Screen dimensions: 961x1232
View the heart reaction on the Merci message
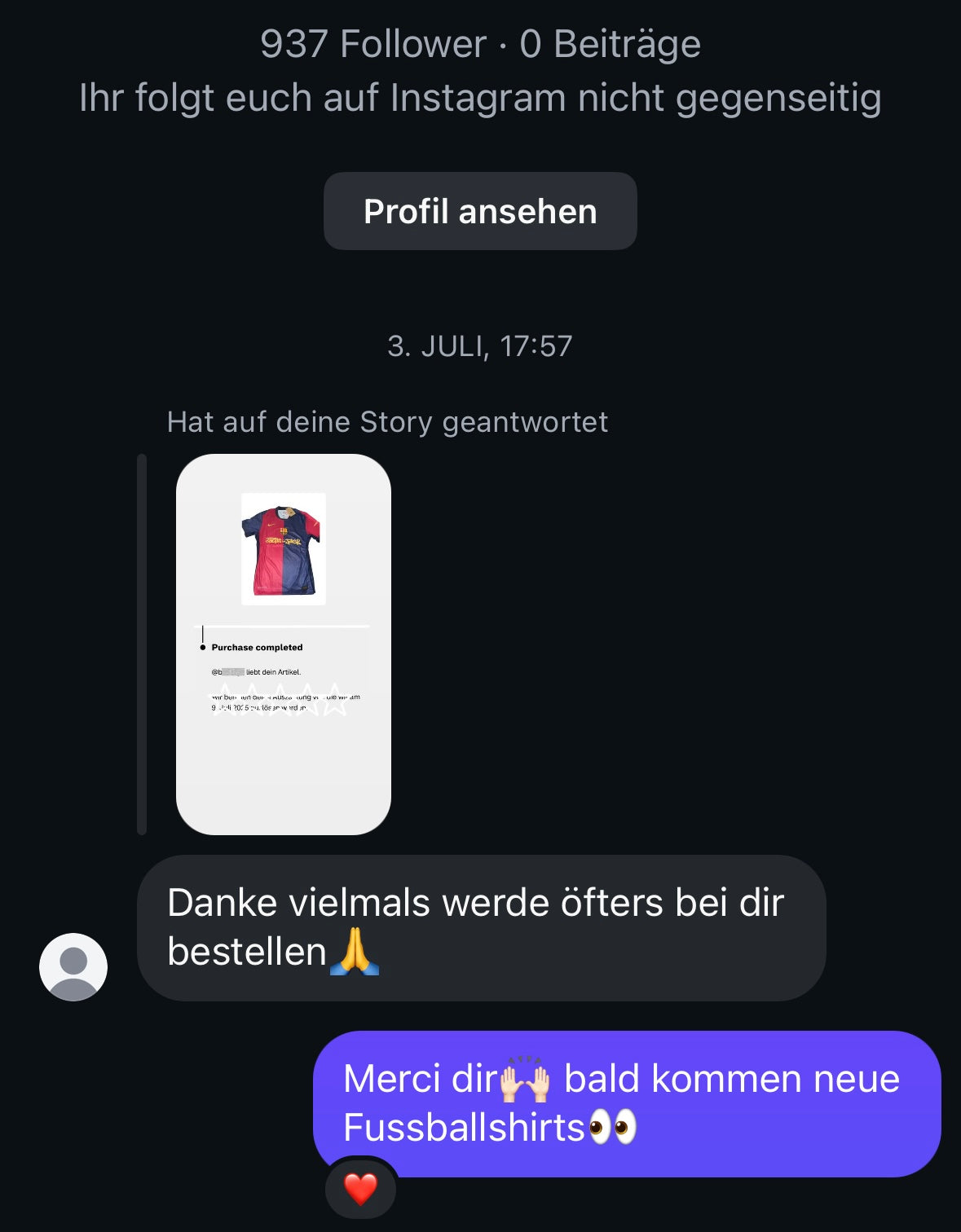360,1189
